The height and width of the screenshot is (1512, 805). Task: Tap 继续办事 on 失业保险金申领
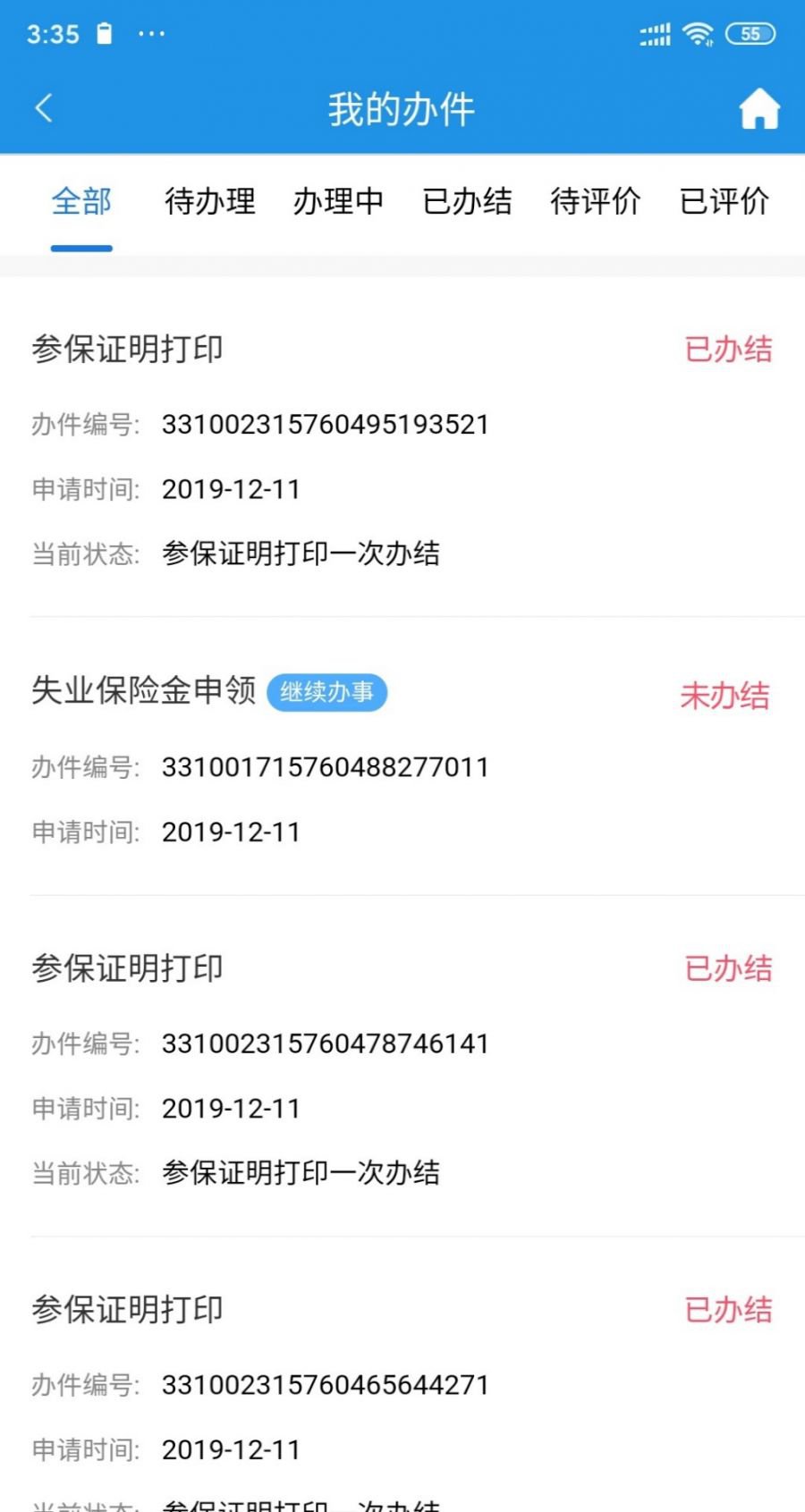[327, 692]
